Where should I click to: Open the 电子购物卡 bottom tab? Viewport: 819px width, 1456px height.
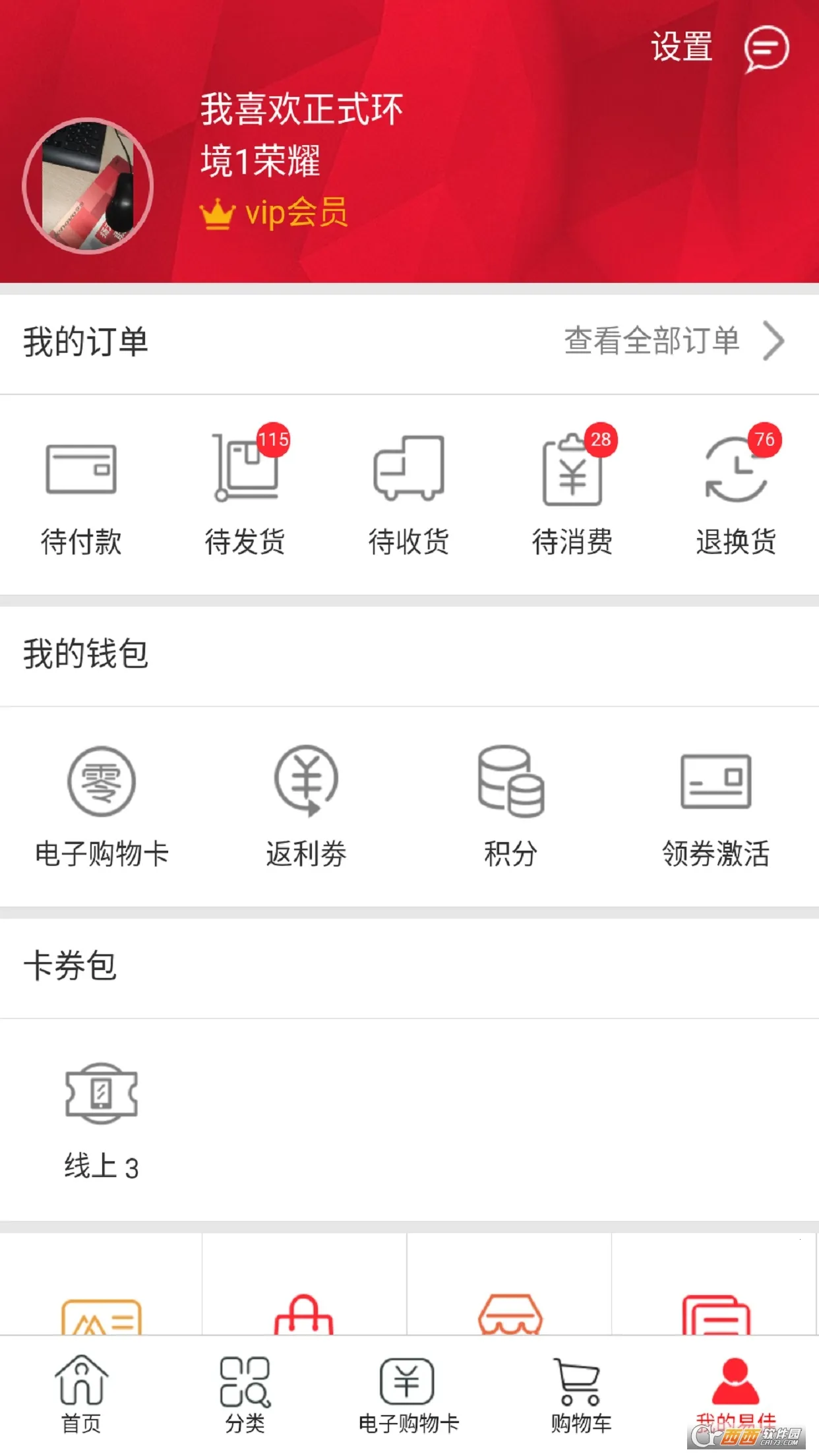click(409, 1394)
